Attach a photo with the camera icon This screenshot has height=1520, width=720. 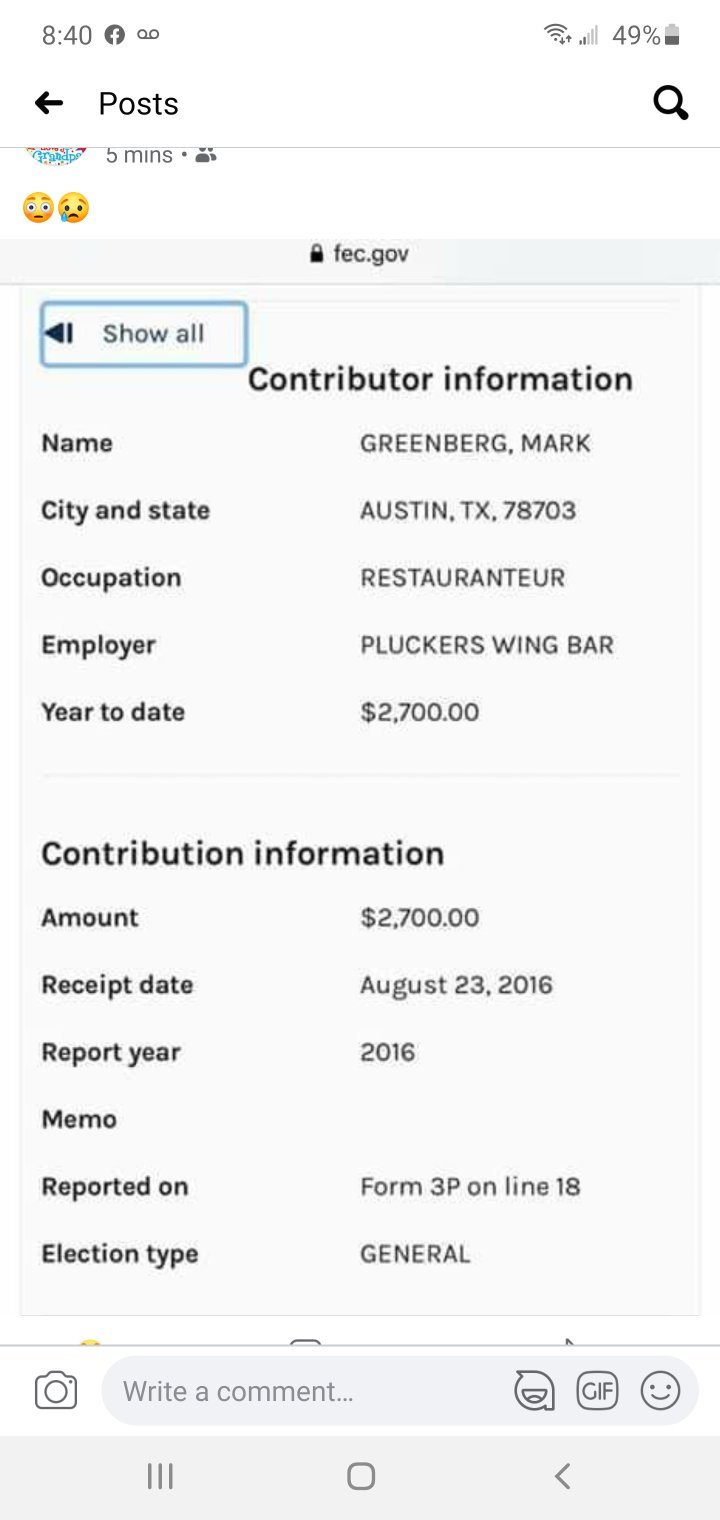[x=56, y=1391]
